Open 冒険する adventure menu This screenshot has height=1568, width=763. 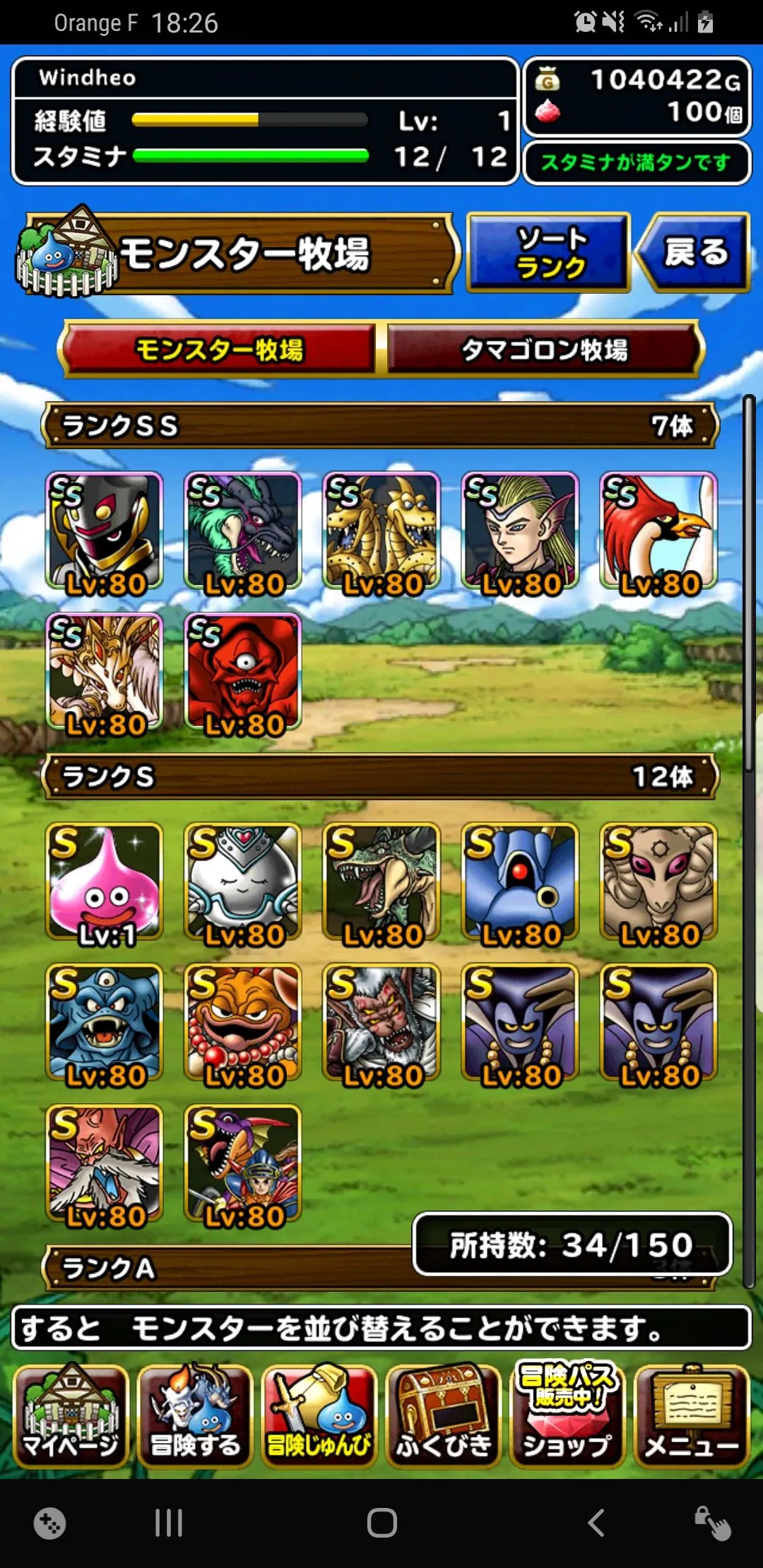(195, 1416)
